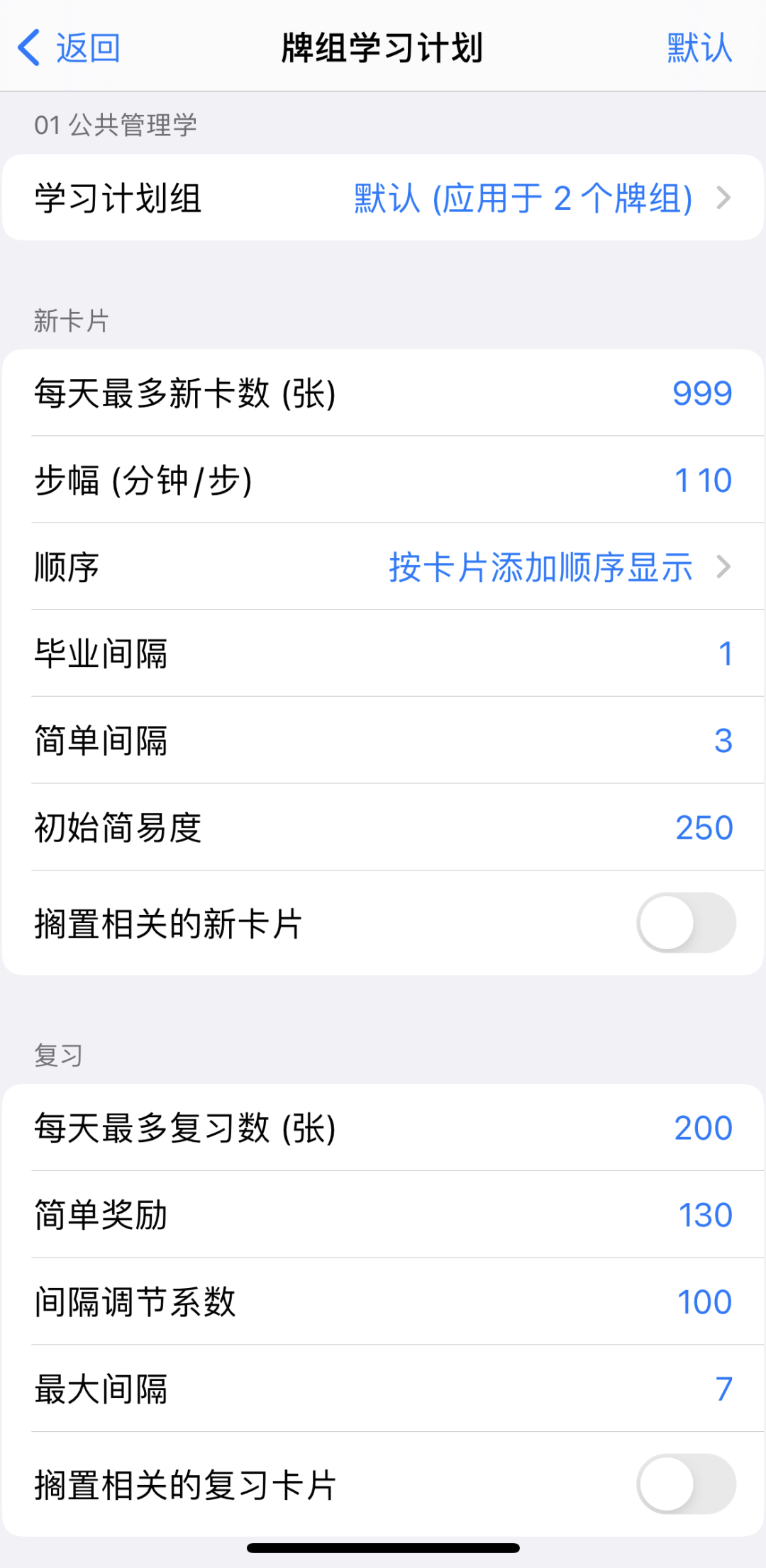Edit the 间隔调节系数 value 100

point(704,1302)
